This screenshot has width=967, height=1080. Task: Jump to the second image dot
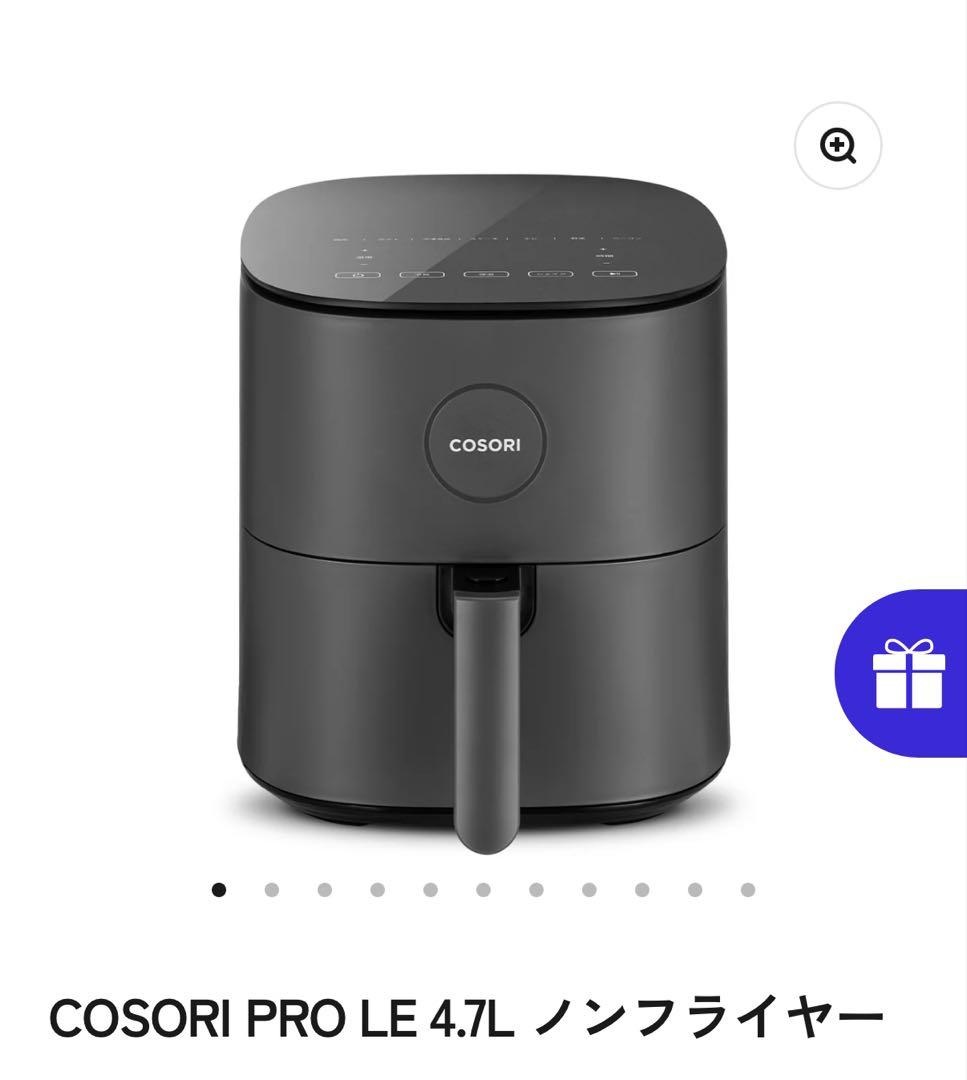click(272, 890)
